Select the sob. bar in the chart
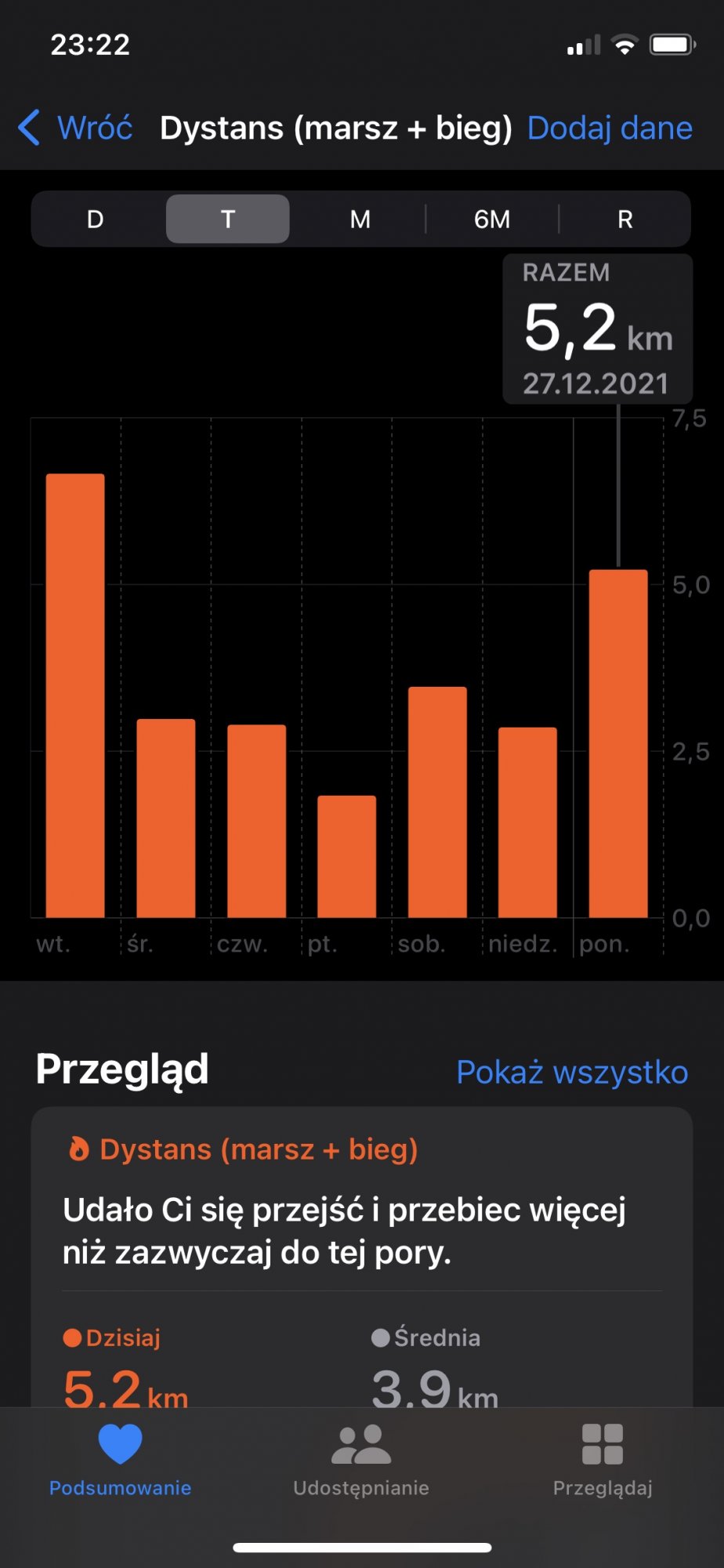The width and height of the screenshot is (724, 1568). tap(437, 802)
